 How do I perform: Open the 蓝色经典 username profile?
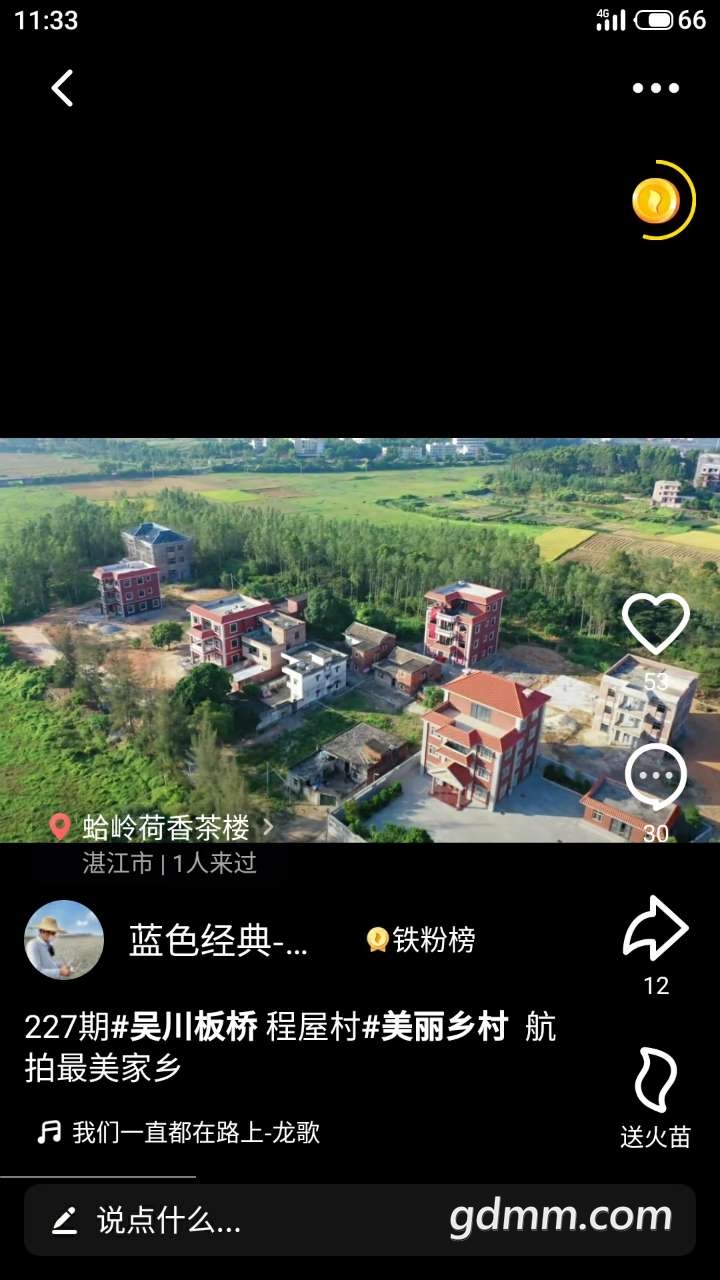click(218, 940)
